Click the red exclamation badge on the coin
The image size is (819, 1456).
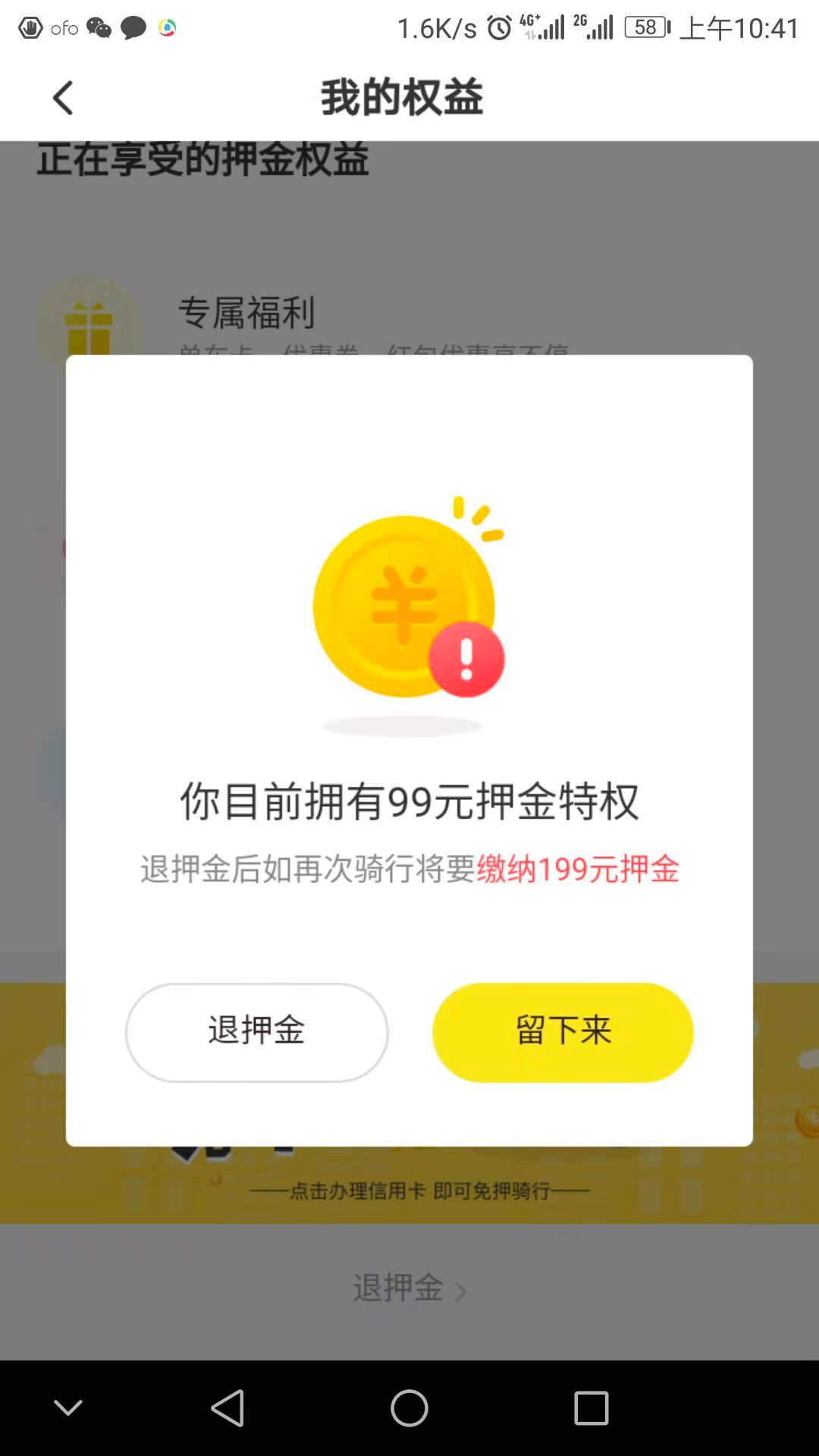tap(466, 658)
